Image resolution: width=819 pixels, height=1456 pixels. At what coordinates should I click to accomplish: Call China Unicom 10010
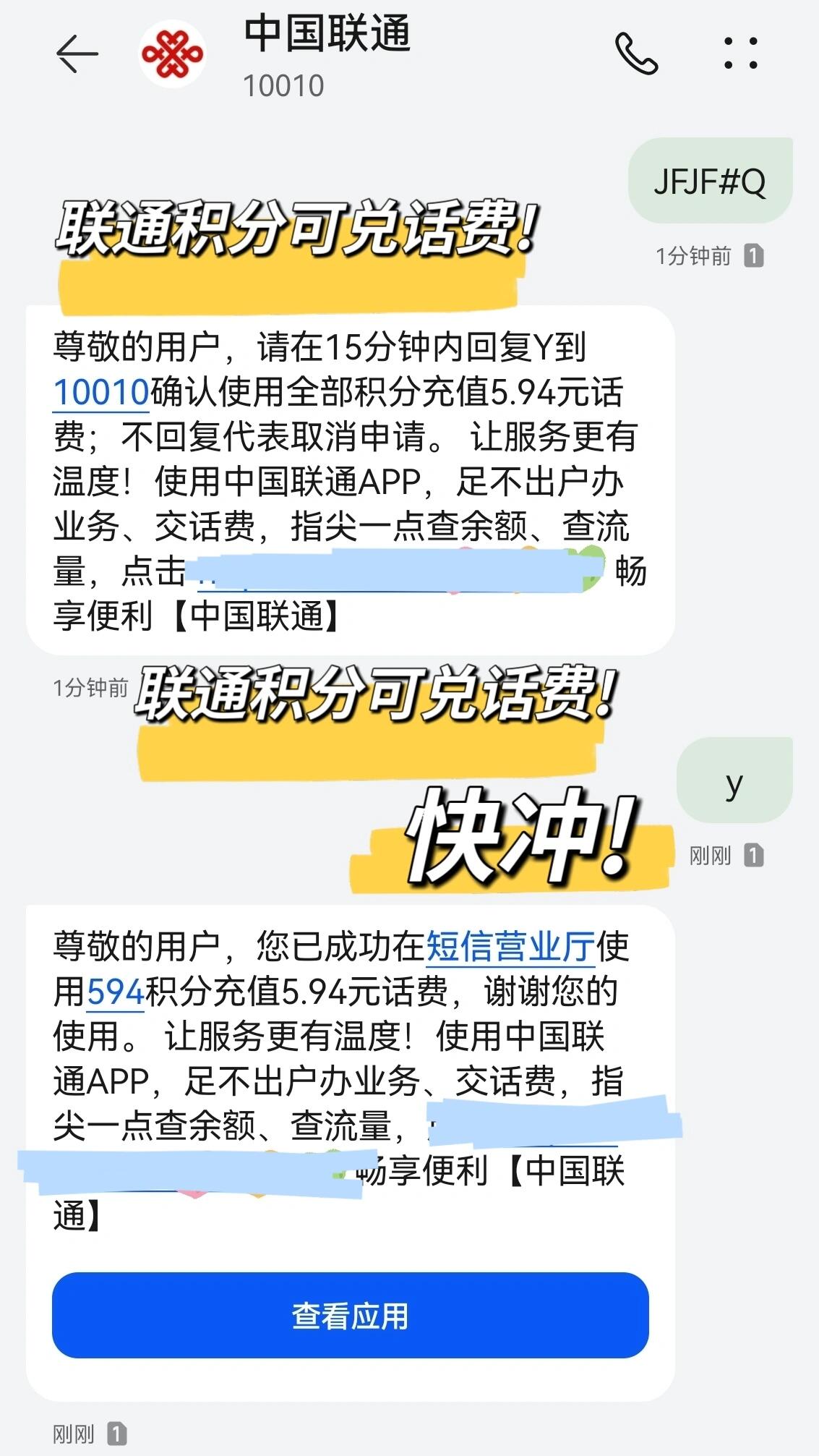pos(636,54)
